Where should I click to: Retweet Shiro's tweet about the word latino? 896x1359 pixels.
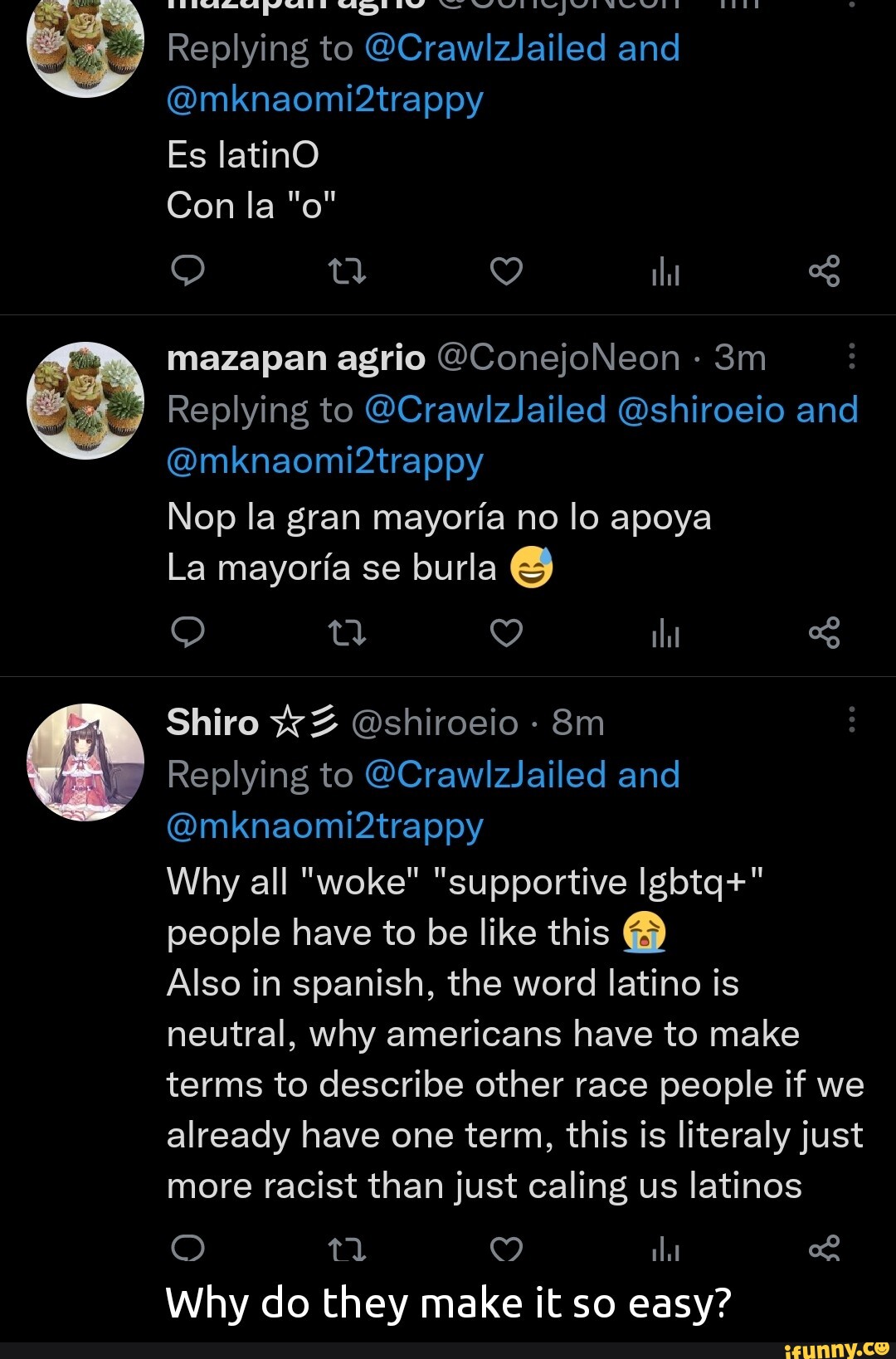pos(347,1248)
